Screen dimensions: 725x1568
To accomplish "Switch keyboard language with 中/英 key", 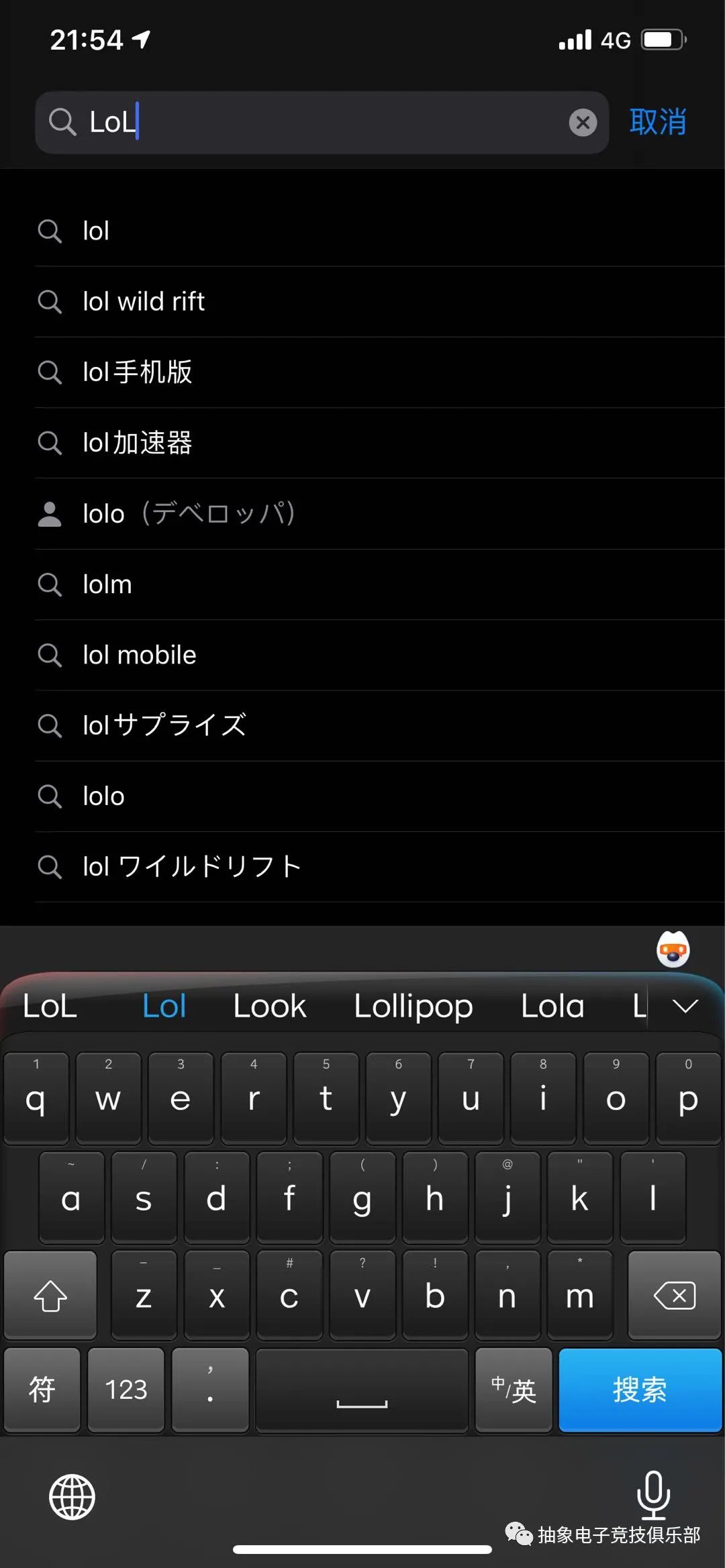I will (514, 1390).
